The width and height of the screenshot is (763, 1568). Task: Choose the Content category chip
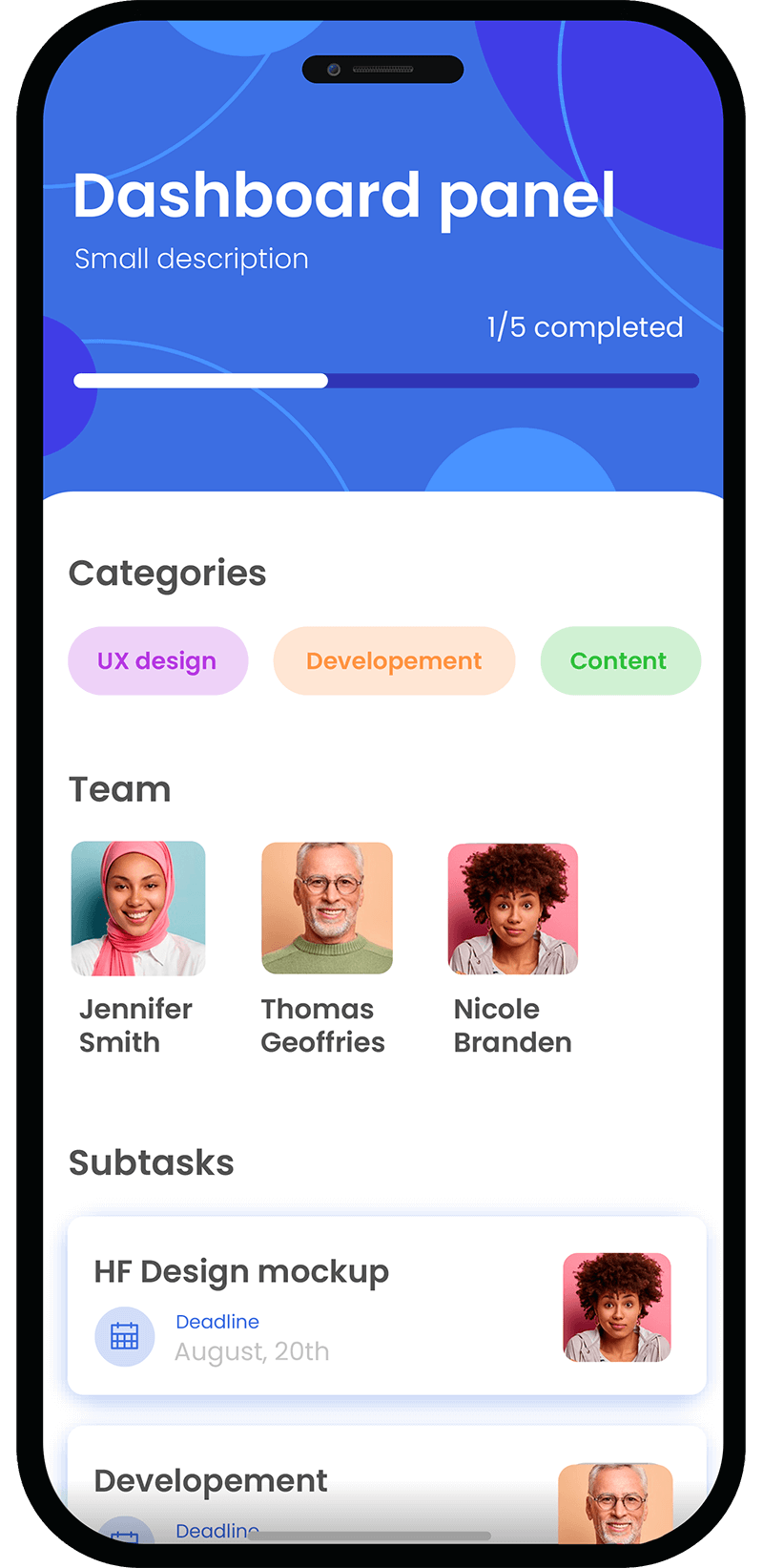(x=619, y=660)
